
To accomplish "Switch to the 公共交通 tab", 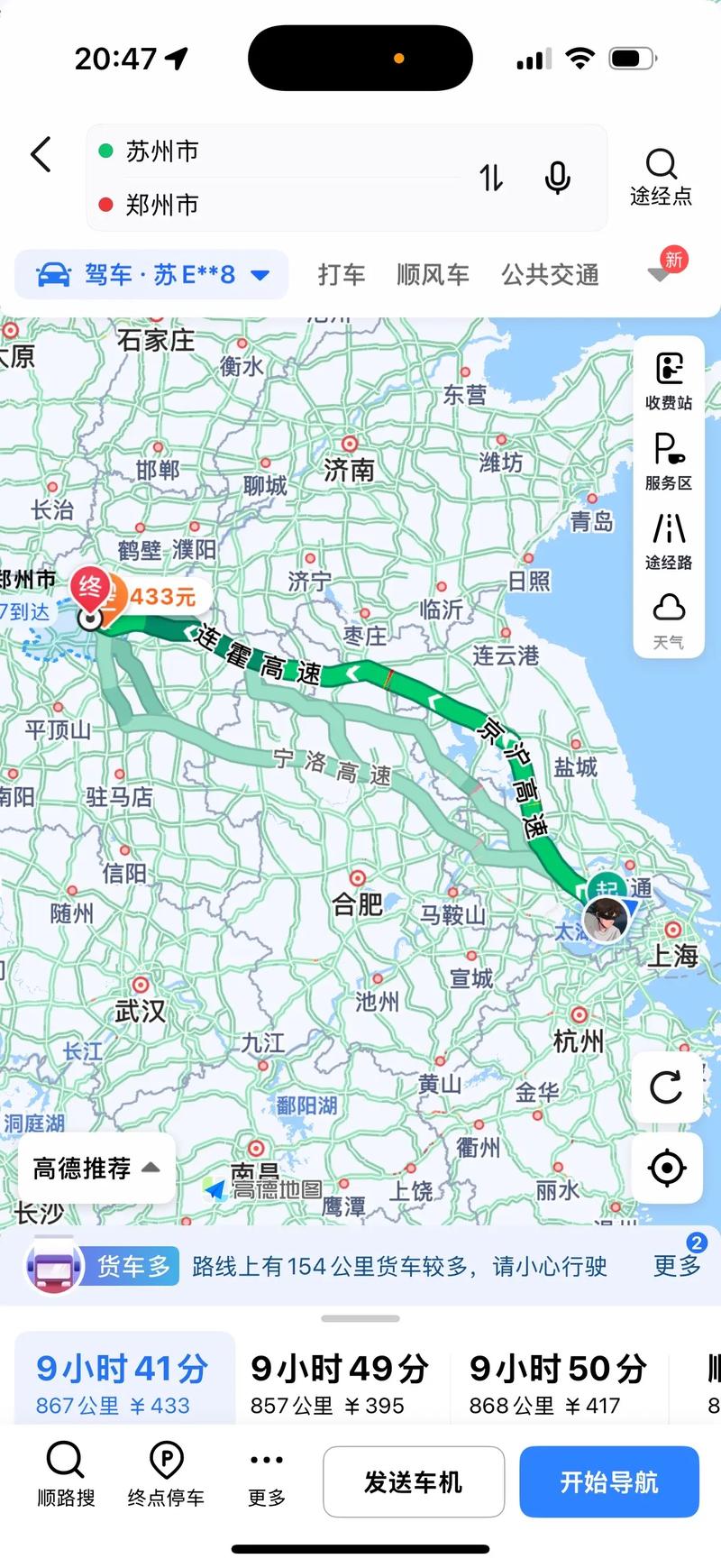I will point(550,275).
